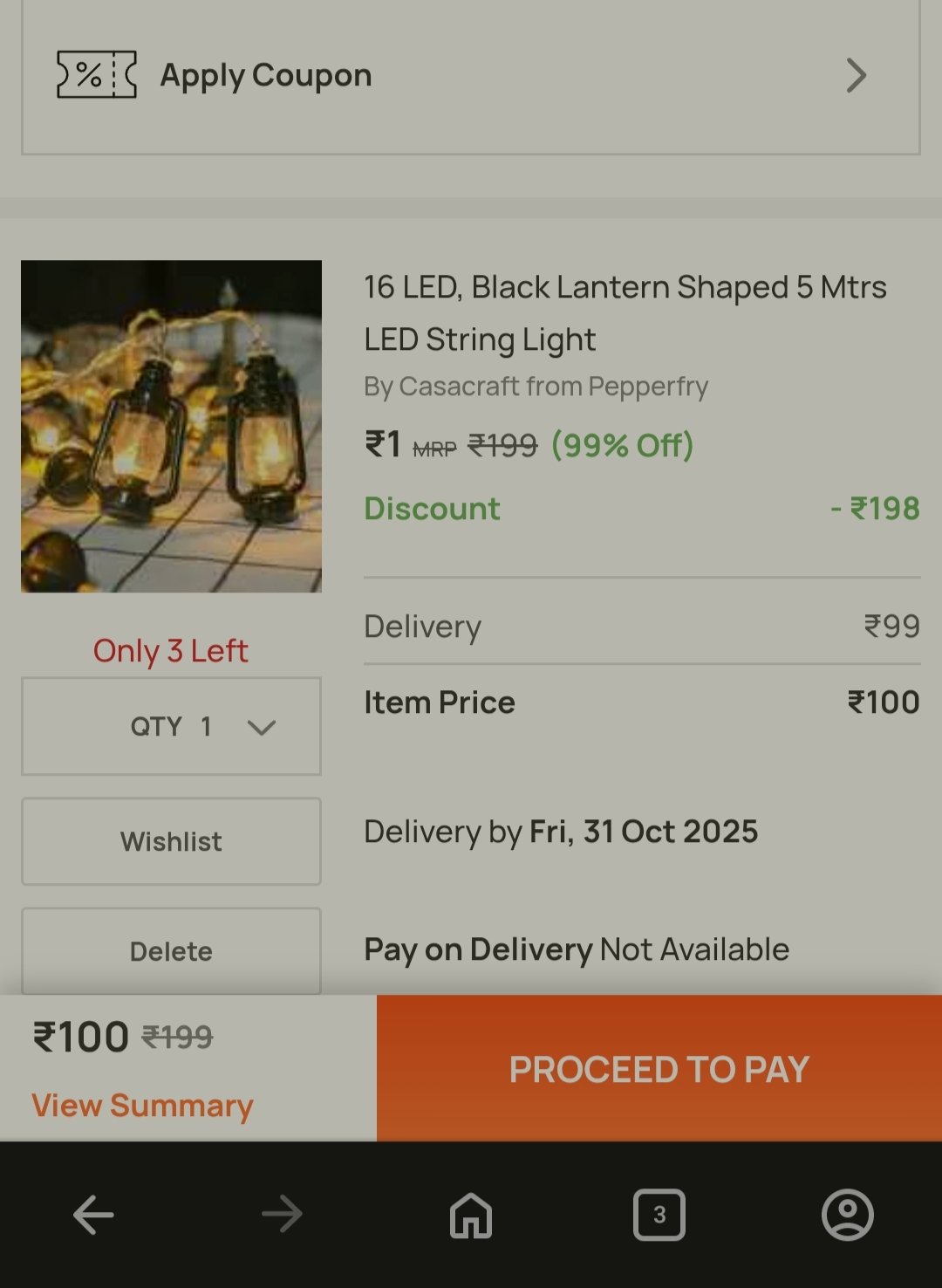Tap View Summary link
This screenshot has height=1288, width=942.
pos(142,1106)
